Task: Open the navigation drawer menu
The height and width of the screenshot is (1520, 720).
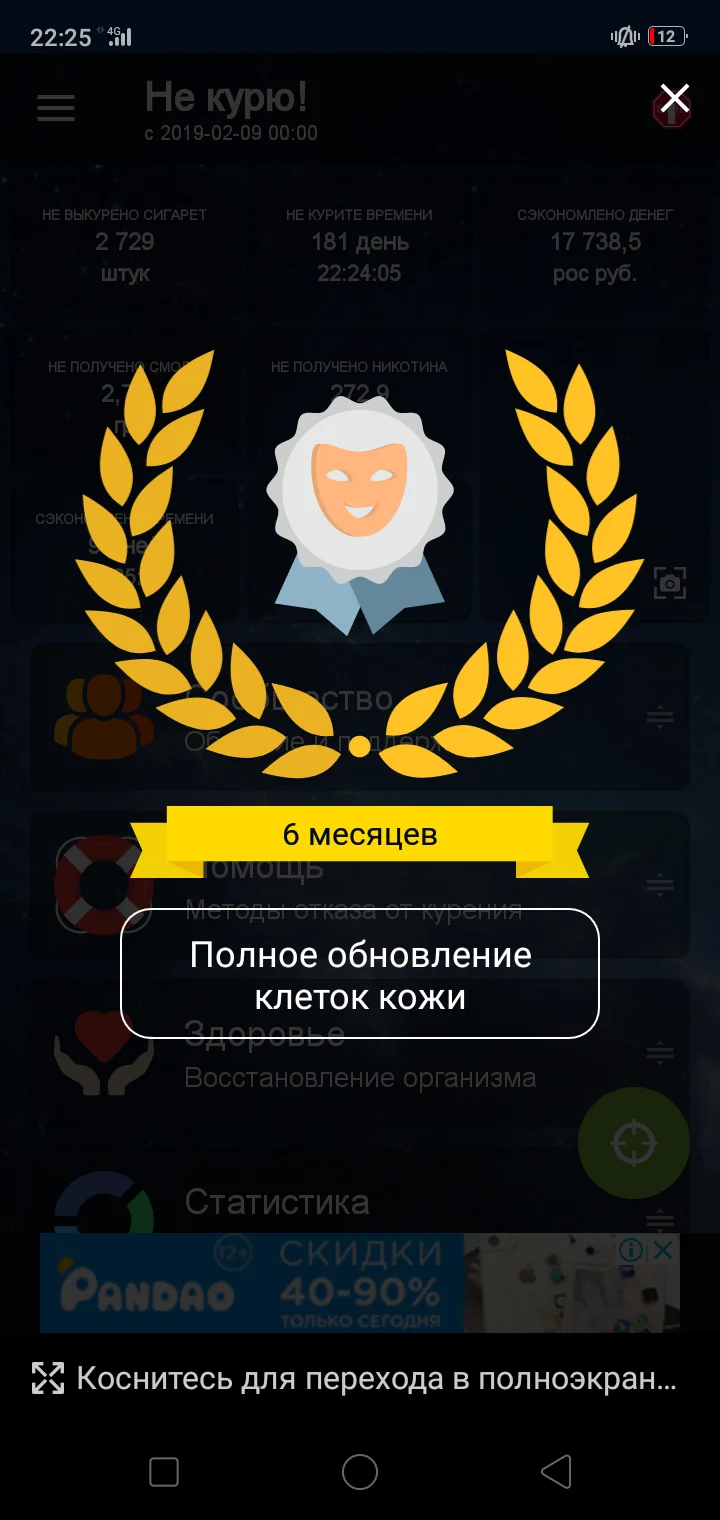Action: 55,108
